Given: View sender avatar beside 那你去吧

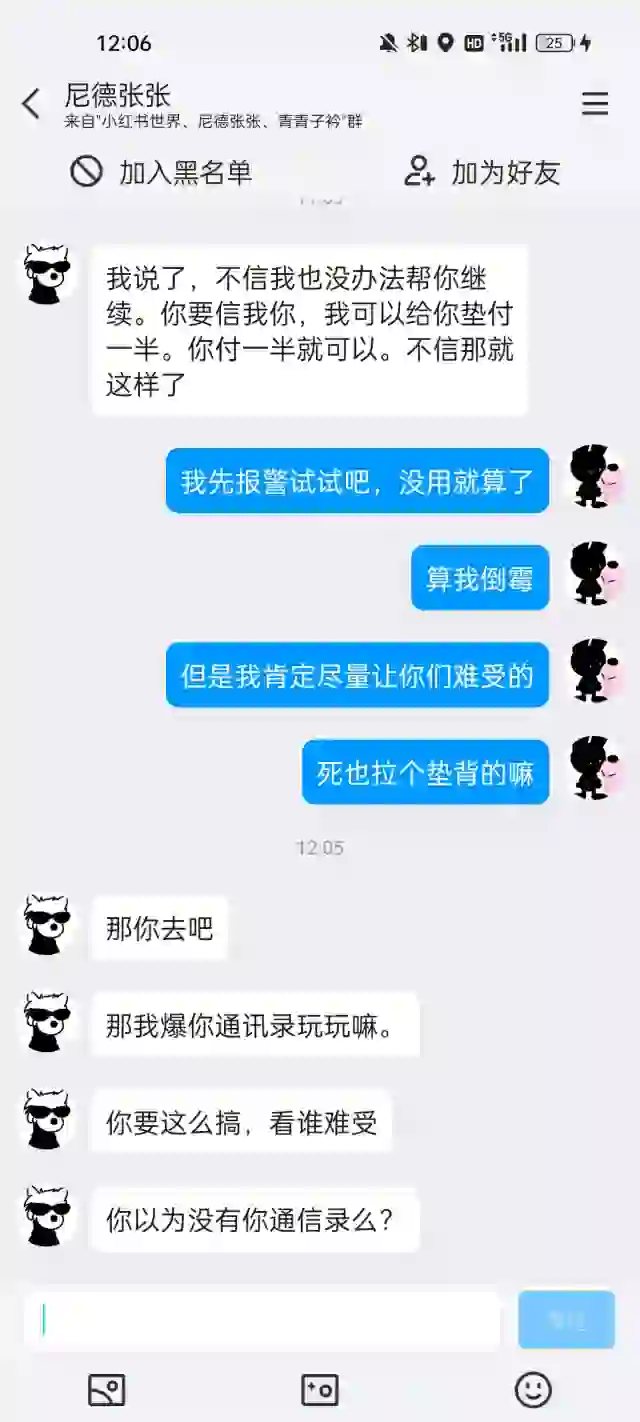Looking at the screenshot, I should 48,926.
